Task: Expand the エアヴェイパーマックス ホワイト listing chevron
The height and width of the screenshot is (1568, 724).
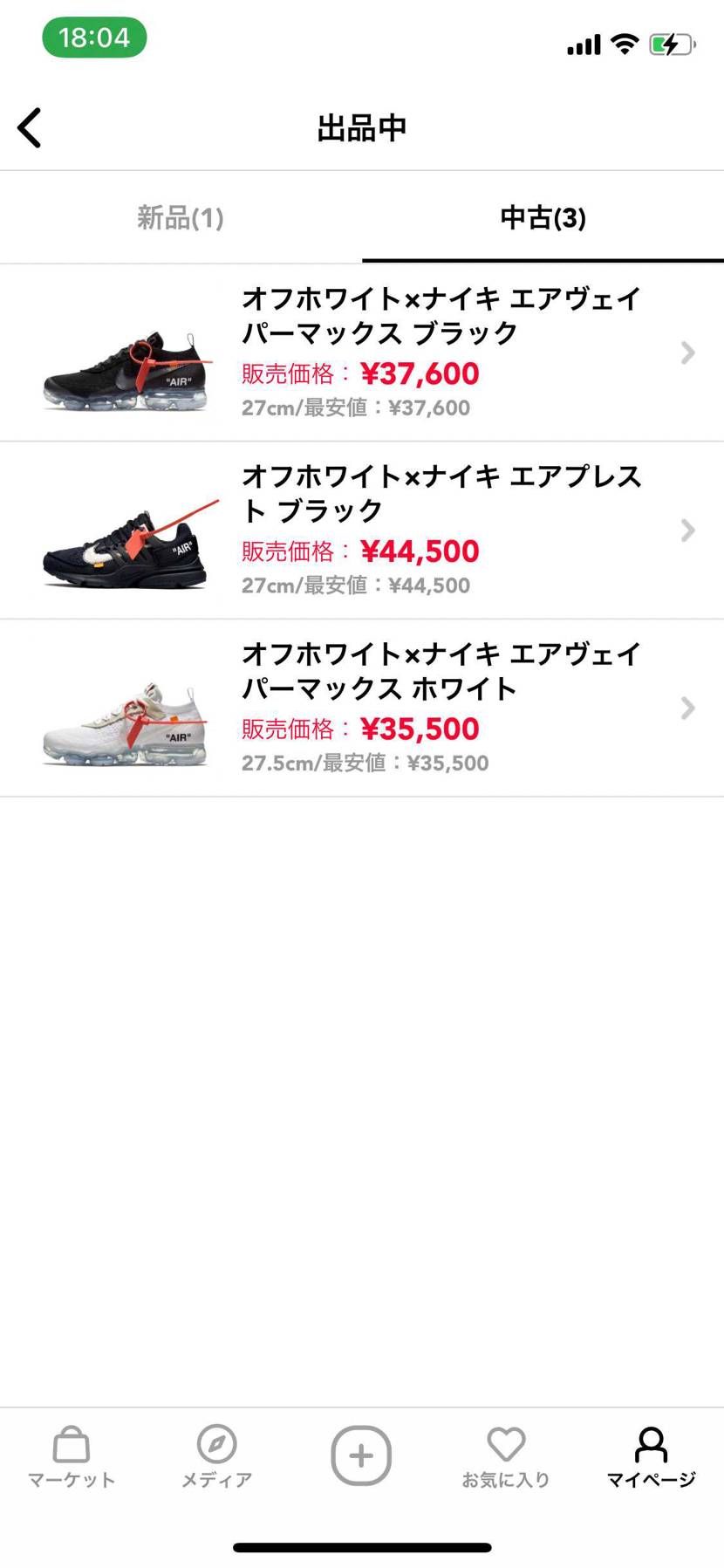Action: (x=687, y=708)
